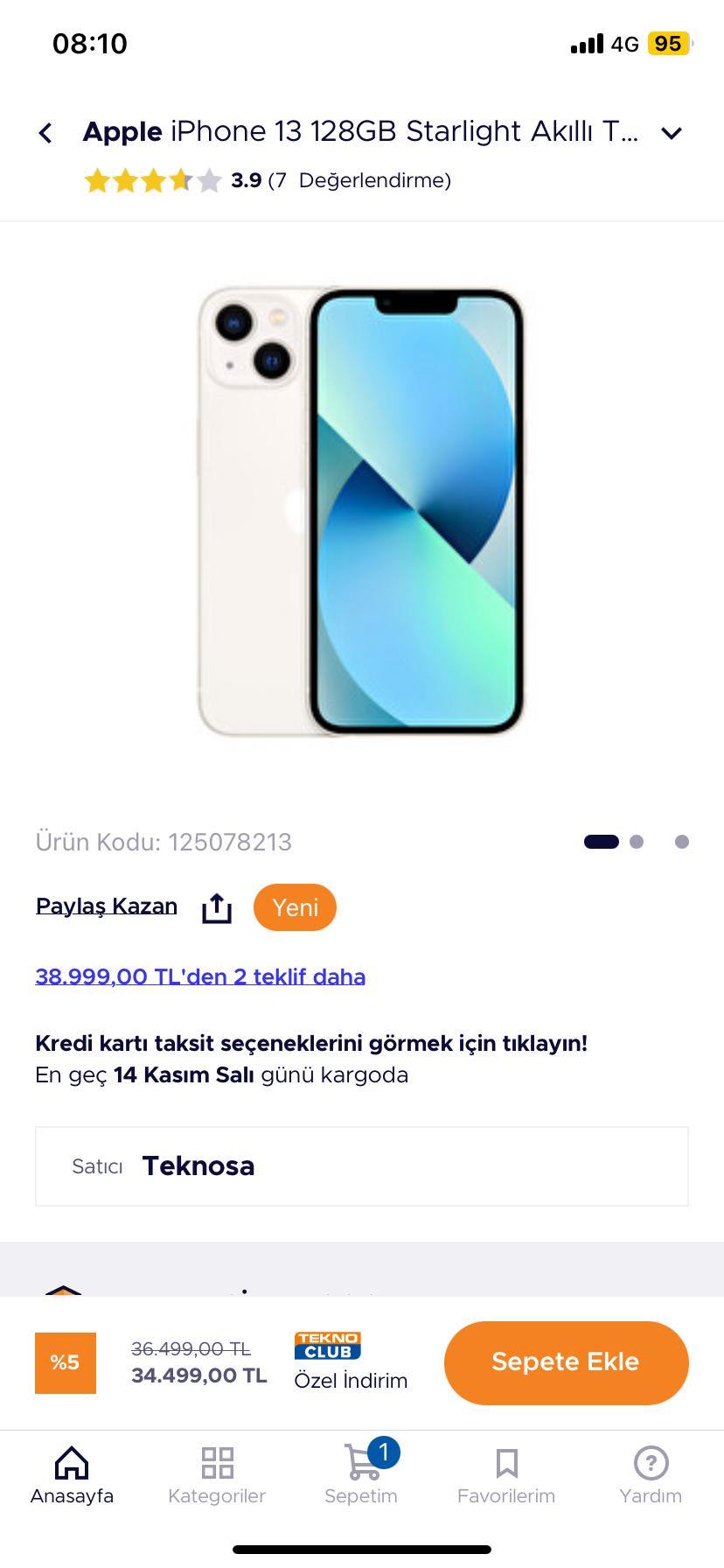Screen dimensions: 724x1568
Task: Open the Teknosa seller row
Action: (x=361, y=1166)
